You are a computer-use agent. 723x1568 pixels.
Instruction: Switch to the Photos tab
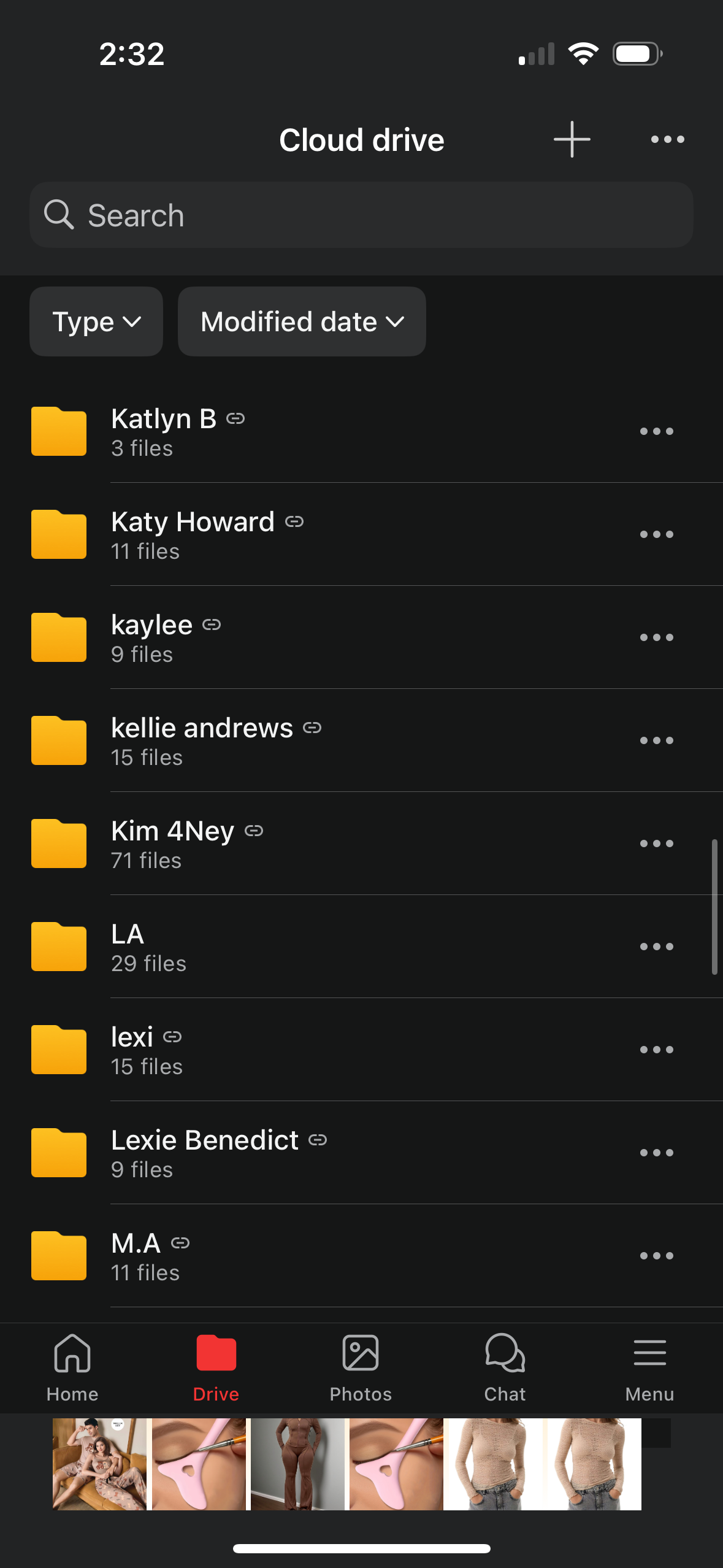click(x=361, y=1368)
